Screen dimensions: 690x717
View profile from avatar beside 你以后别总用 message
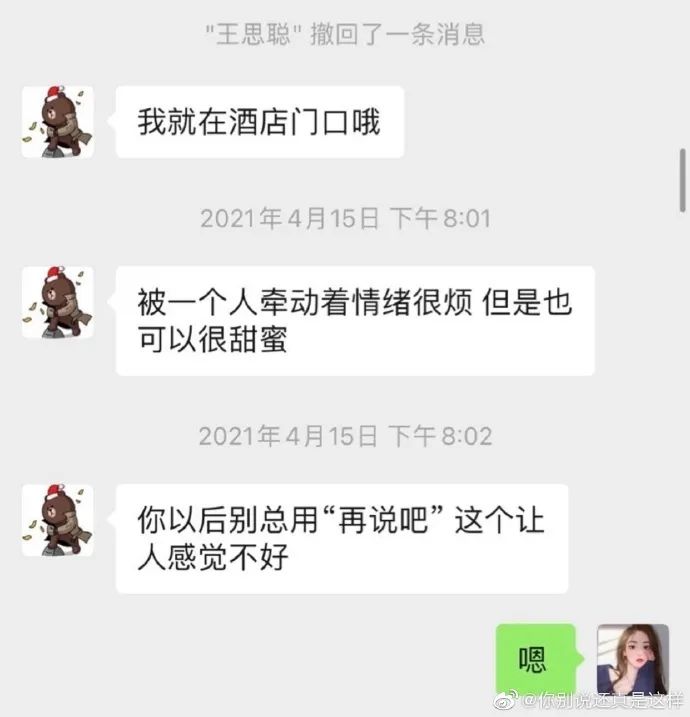coord(57,520)
